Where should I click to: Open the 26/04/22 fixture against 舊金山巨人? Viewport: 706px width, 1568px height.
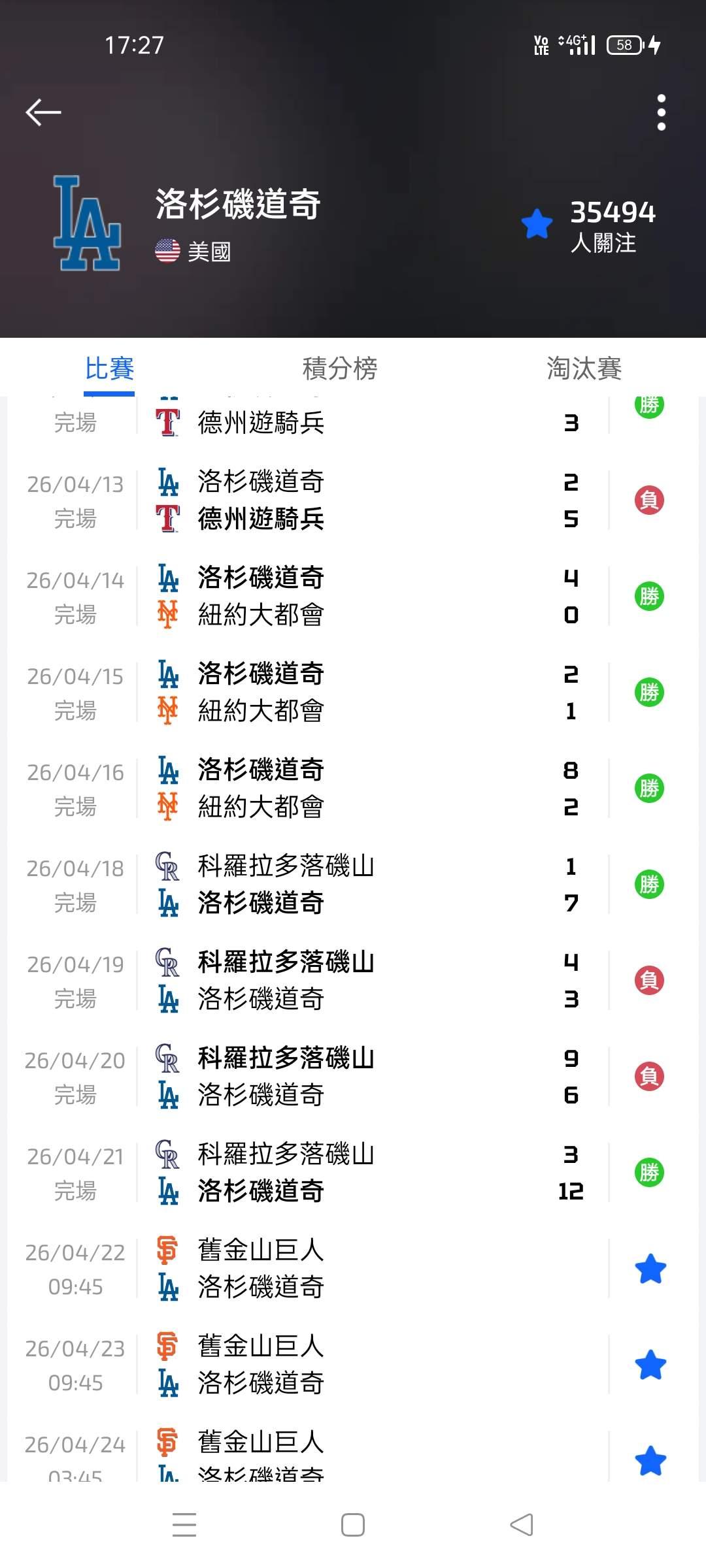pos(353,1269)
